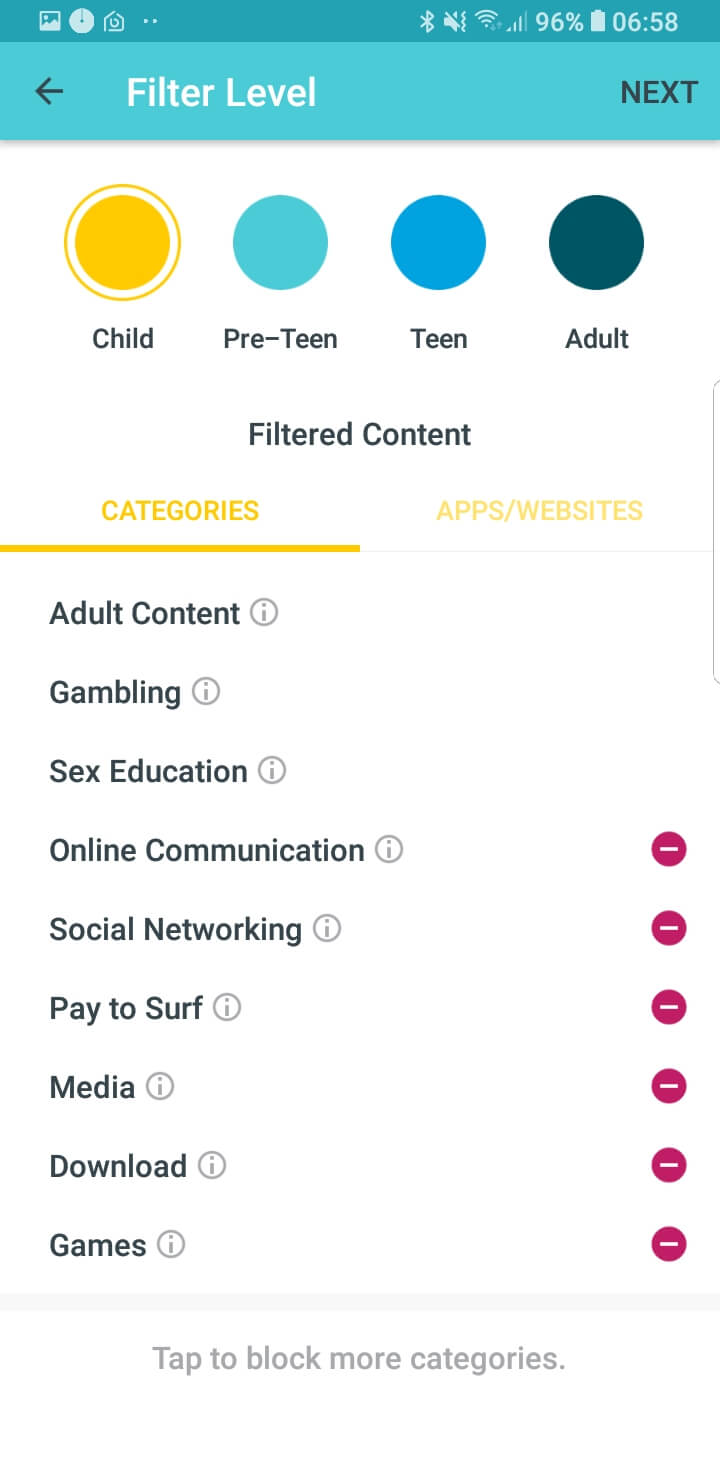Set filter level to Adult
The width and height of the screenshot is (720, 1480).
[x=596, y=242]
